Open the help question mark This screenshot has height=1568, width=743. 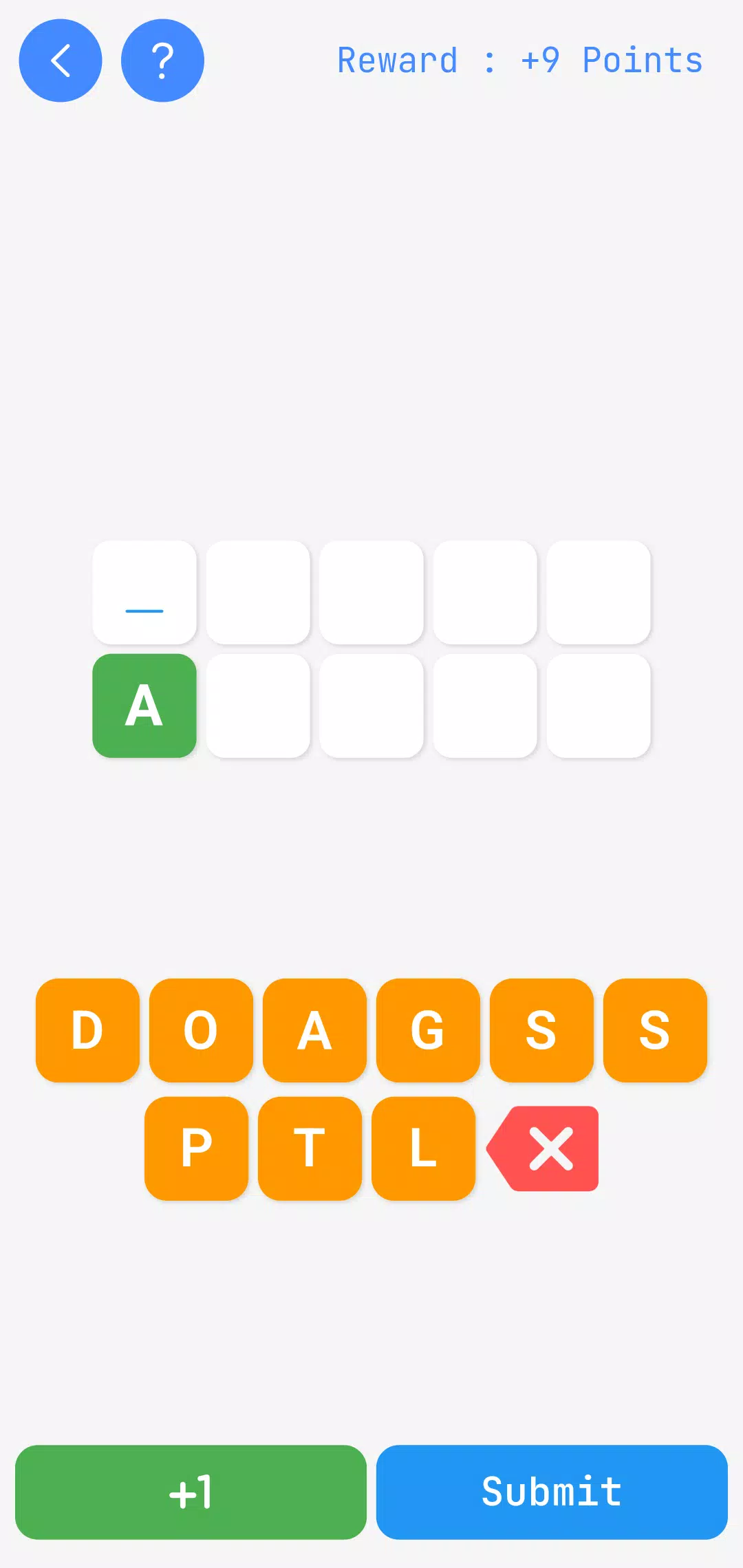click(162, 61)
